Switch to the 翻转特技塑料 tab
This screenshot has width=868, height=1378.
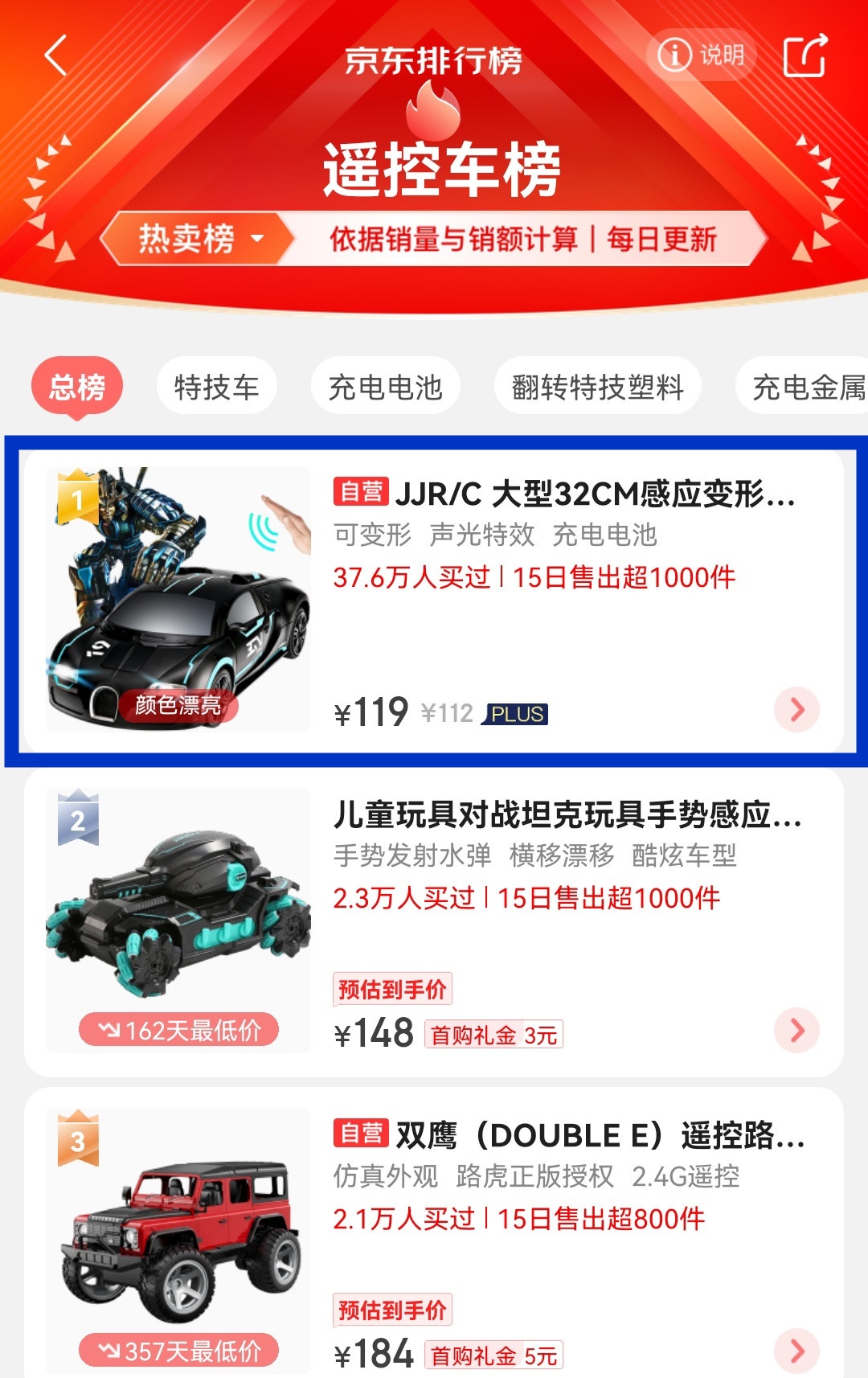(x=597, y=387)
